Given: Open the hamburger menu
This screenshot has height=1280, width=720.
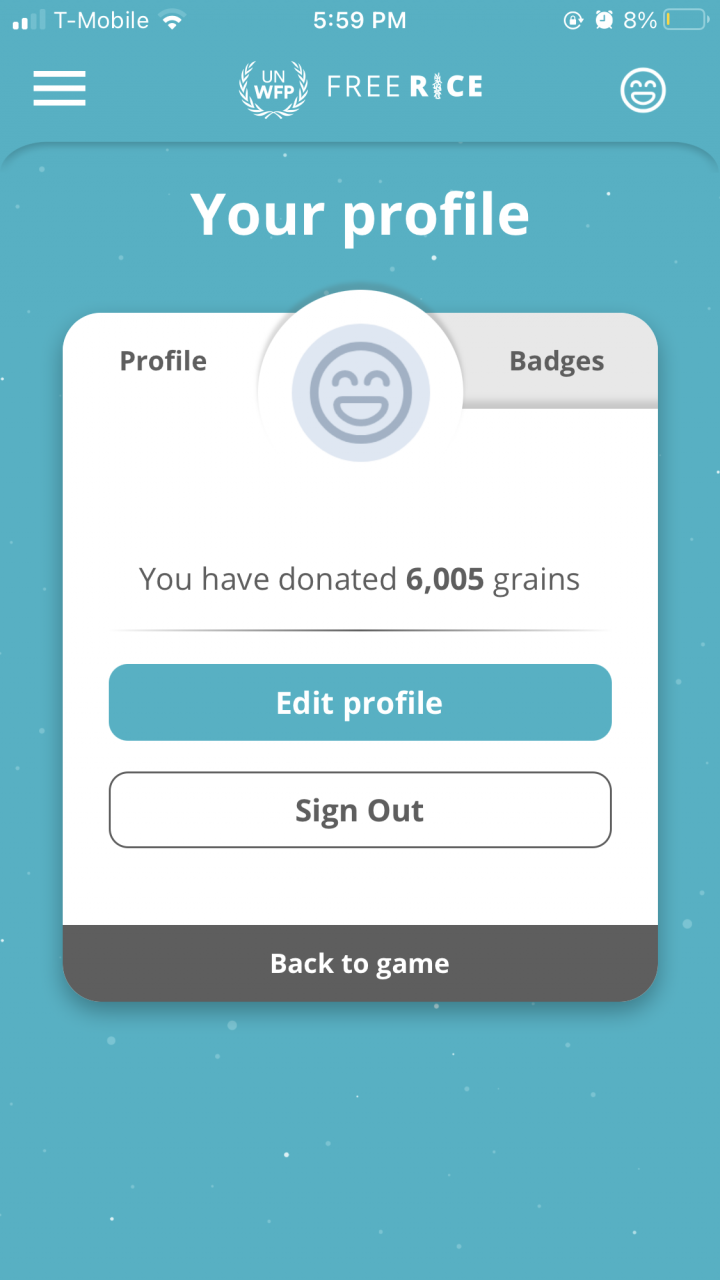Looking at the screenshot, I should (59, 88).
